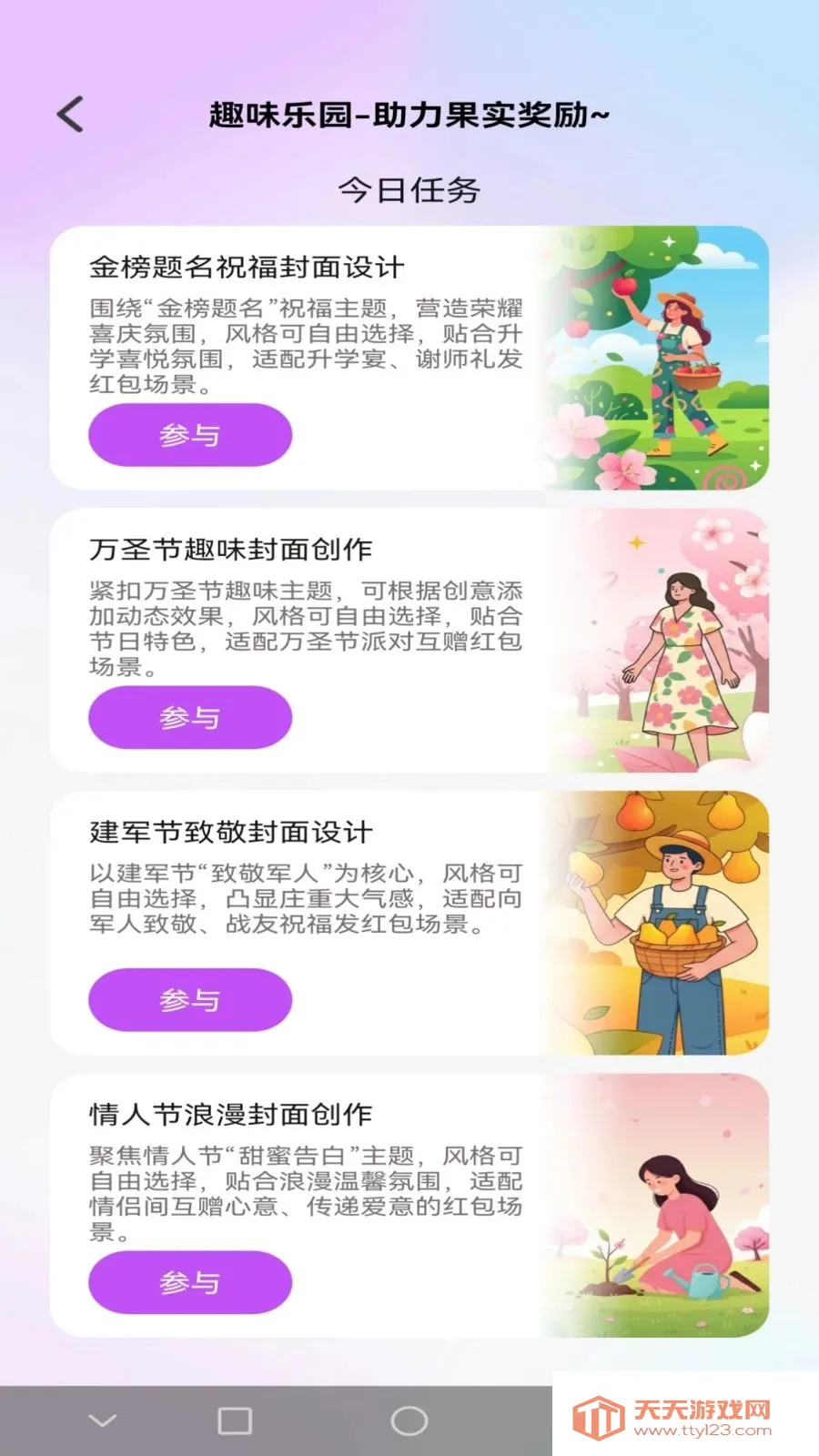Tap the back arrow at top left
The height and width of the screenshot is (1456, 819).
[x=68, y=115]
